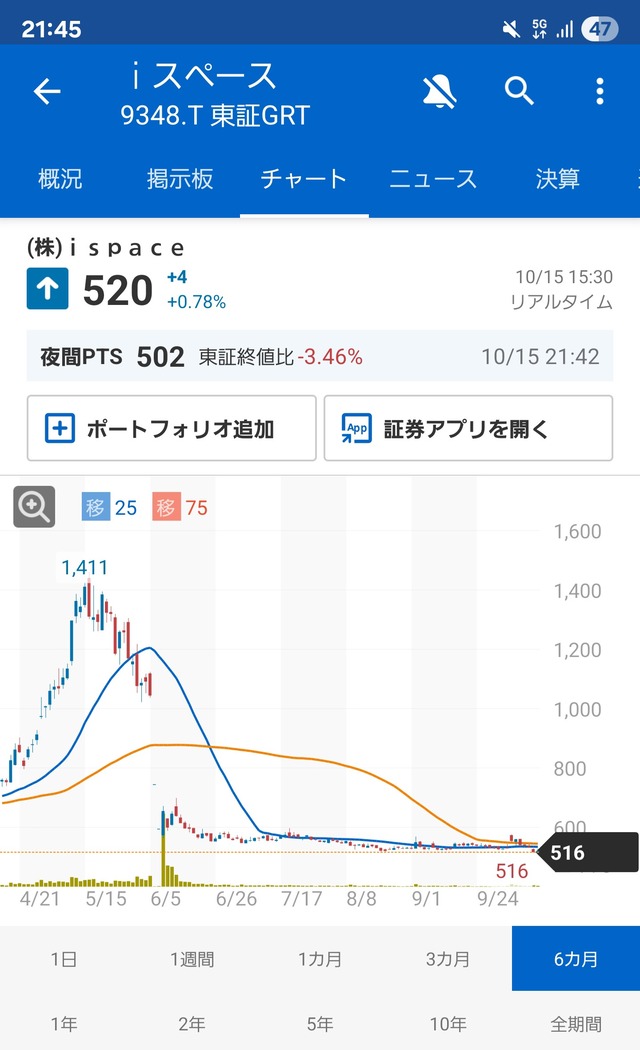Image resolution: width=640 pixels, height=1050 pixels.
Task: Select the 5年 chart range
Action: point(320,1023)
